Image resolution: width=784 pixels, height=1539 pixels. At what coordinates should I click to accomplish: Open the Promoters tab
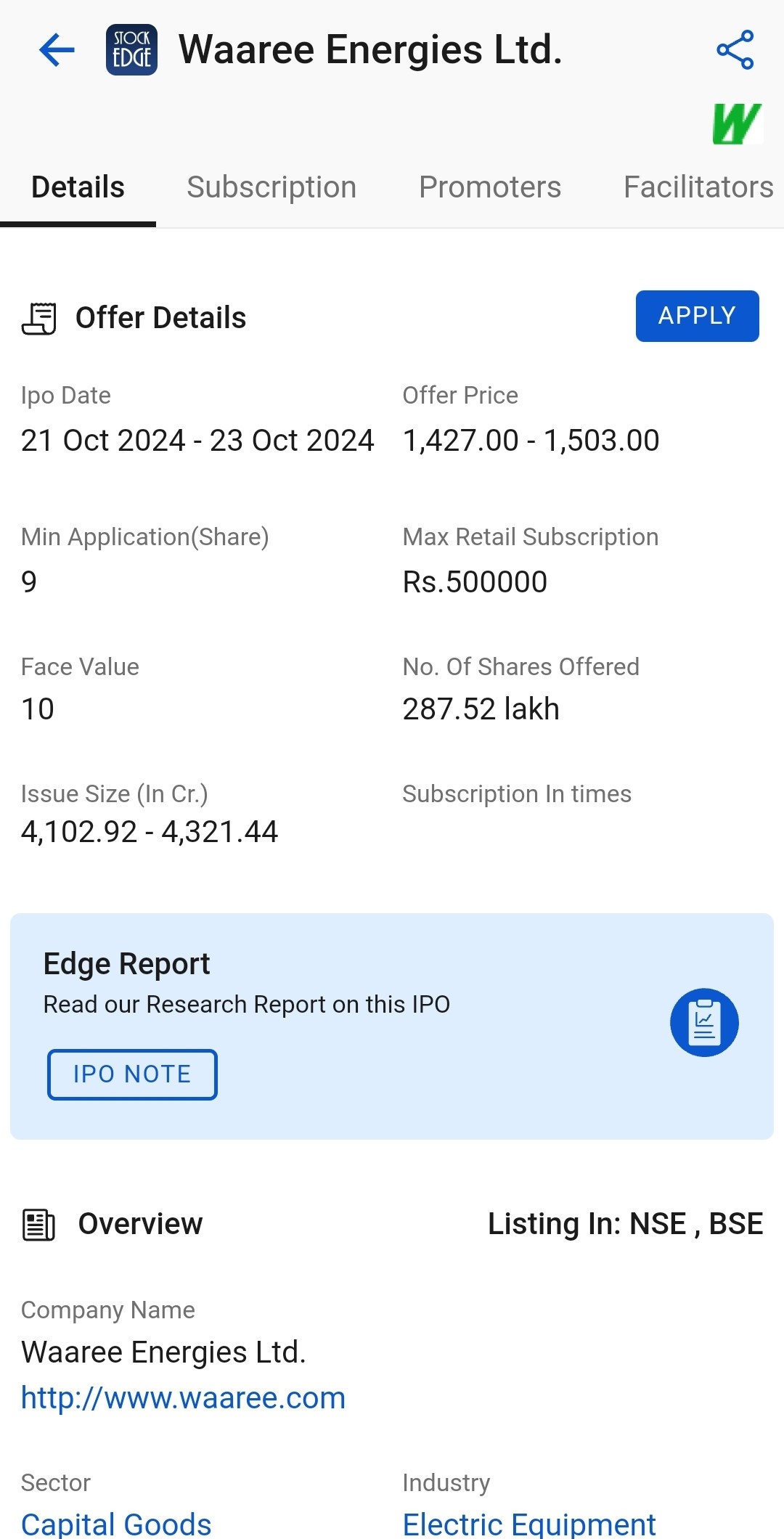pos(490,187)
